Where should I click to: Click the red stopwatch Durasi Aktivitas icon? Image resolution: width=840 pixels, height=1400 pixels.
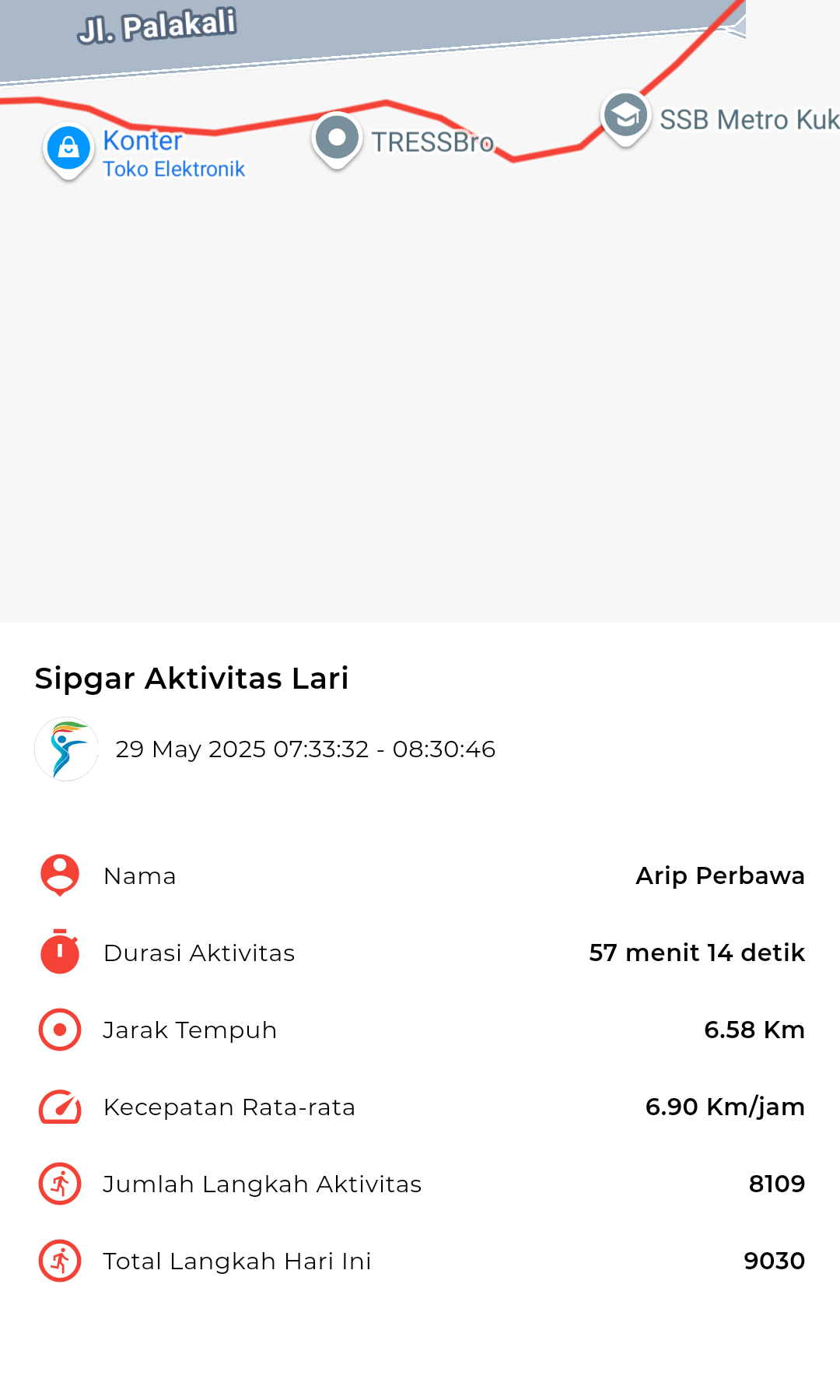click(x=58, y=952)
